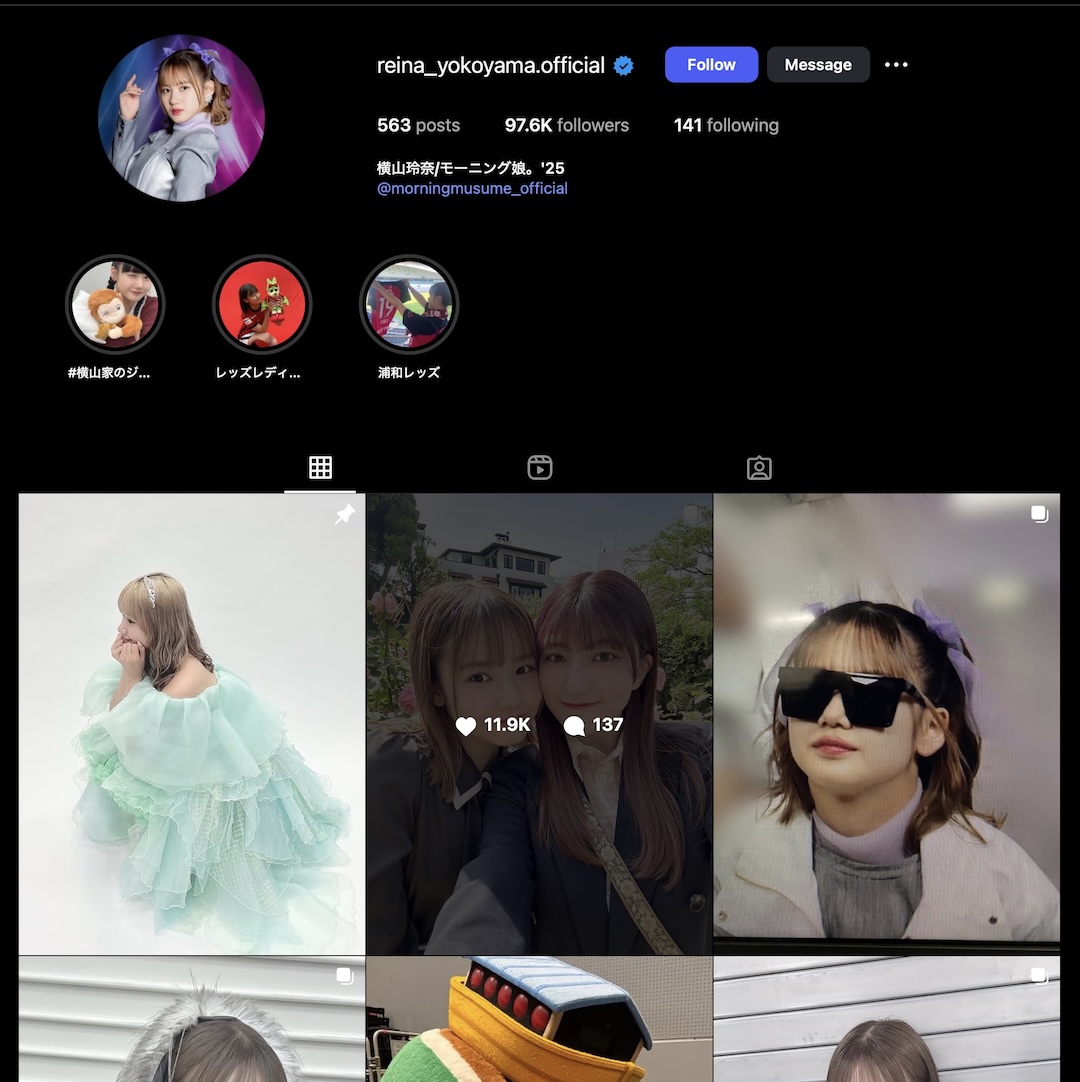Image resolution: width=1080 pixels, height=1082 pixels.
Task: View the 97.6K followers list
Action: 566,125
